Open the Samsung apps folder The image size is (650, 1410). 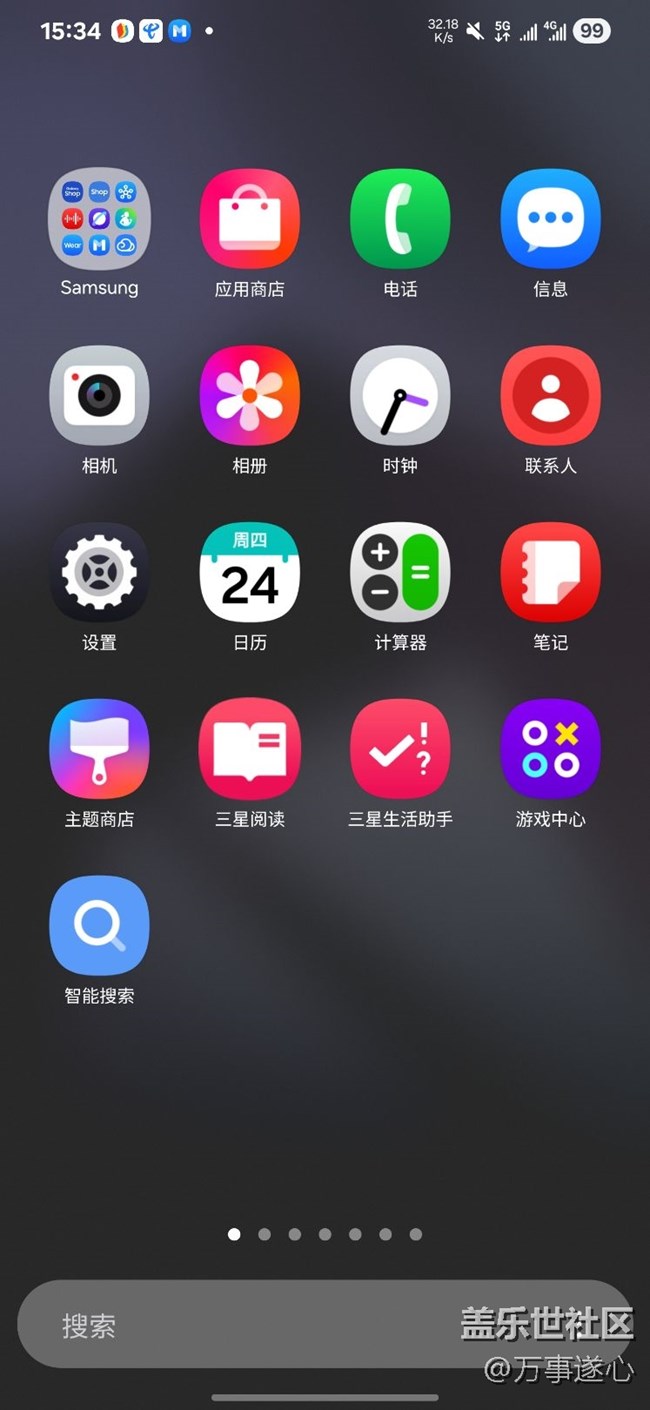coord(99,219)
